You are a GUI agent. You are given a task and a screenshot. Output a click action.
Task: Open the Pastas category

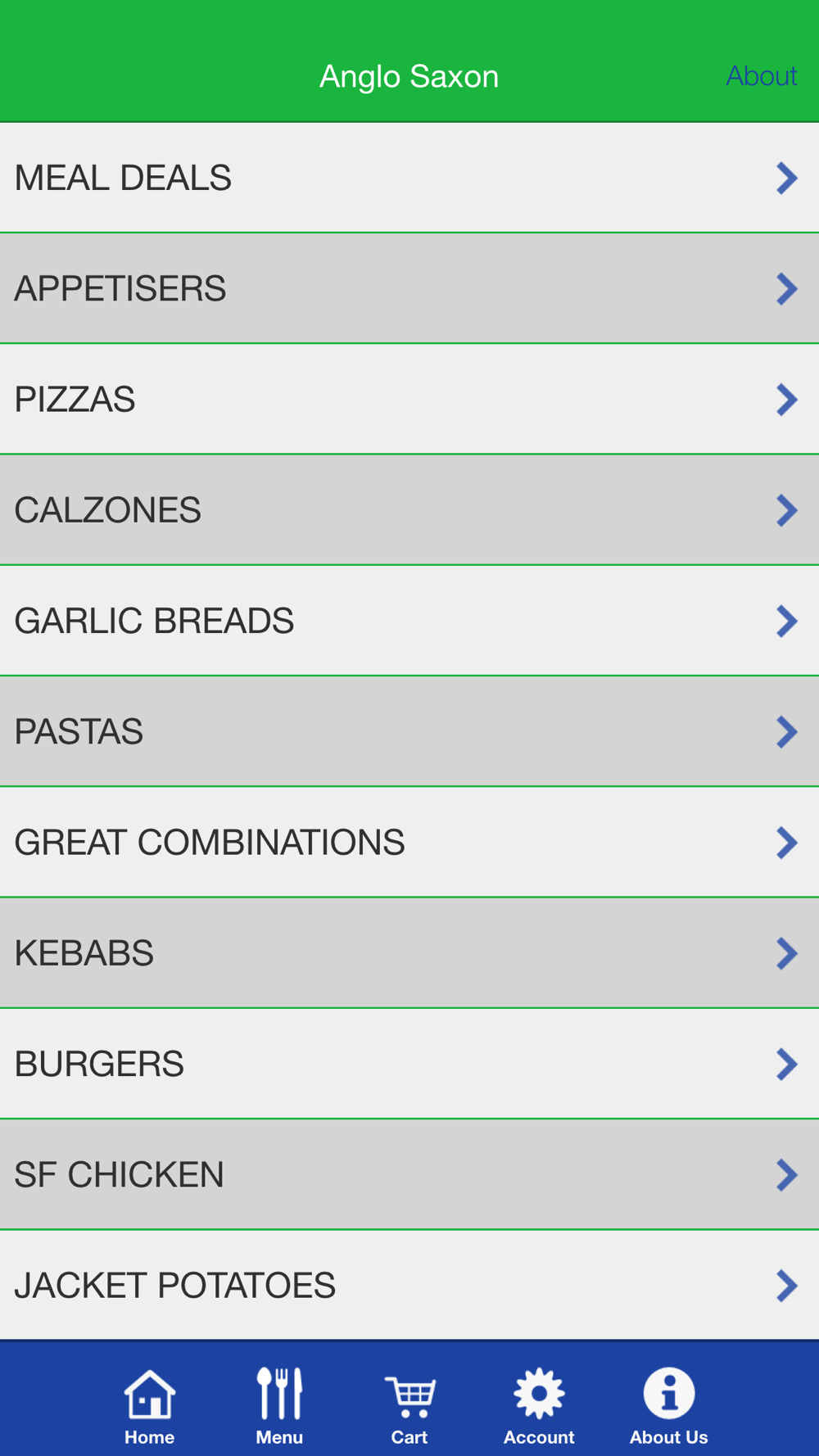pyautogui.click(x=409, y=731)
